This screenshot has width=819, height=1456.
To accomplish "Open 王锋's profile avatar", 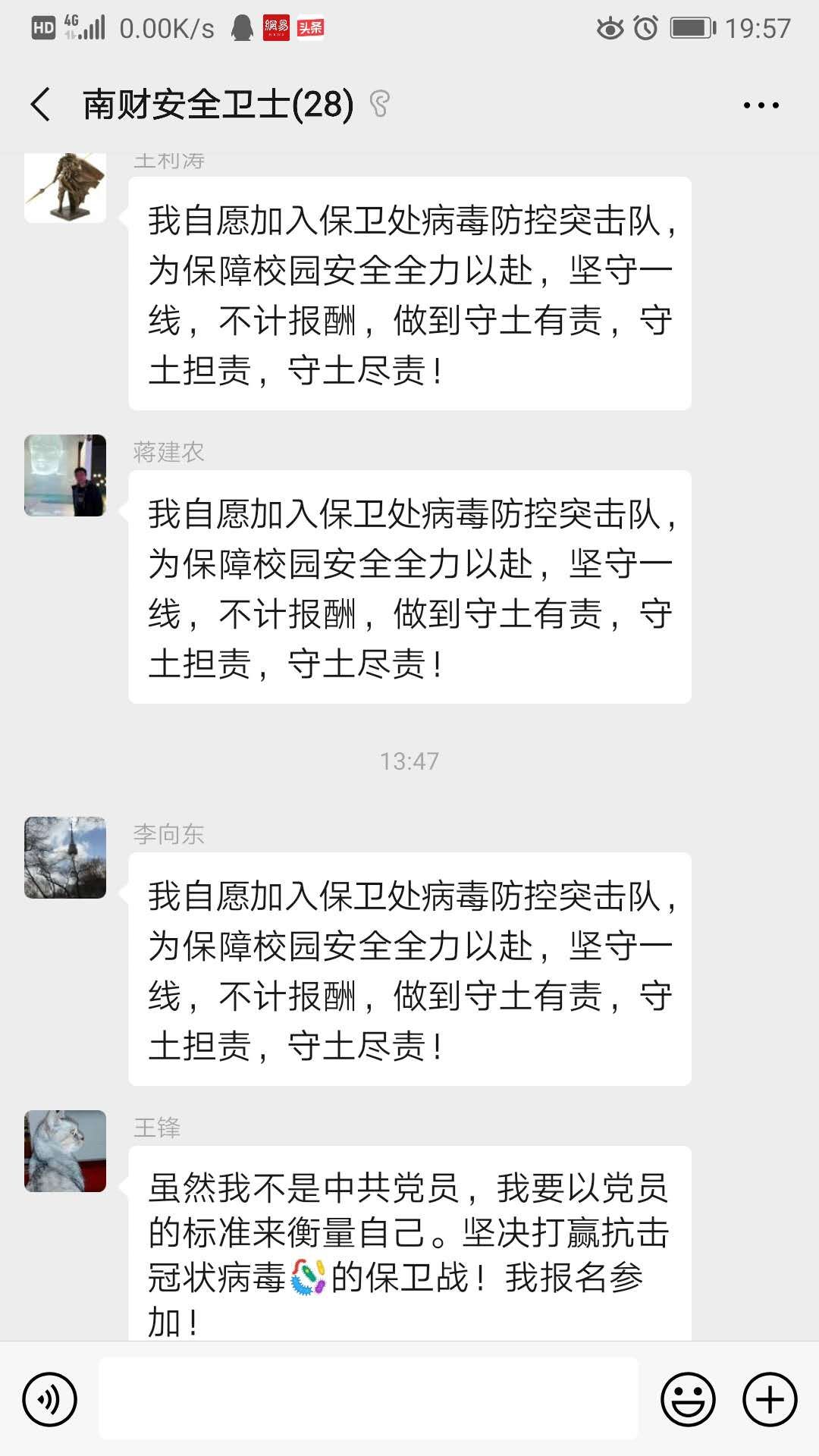I will point(65,1151).
